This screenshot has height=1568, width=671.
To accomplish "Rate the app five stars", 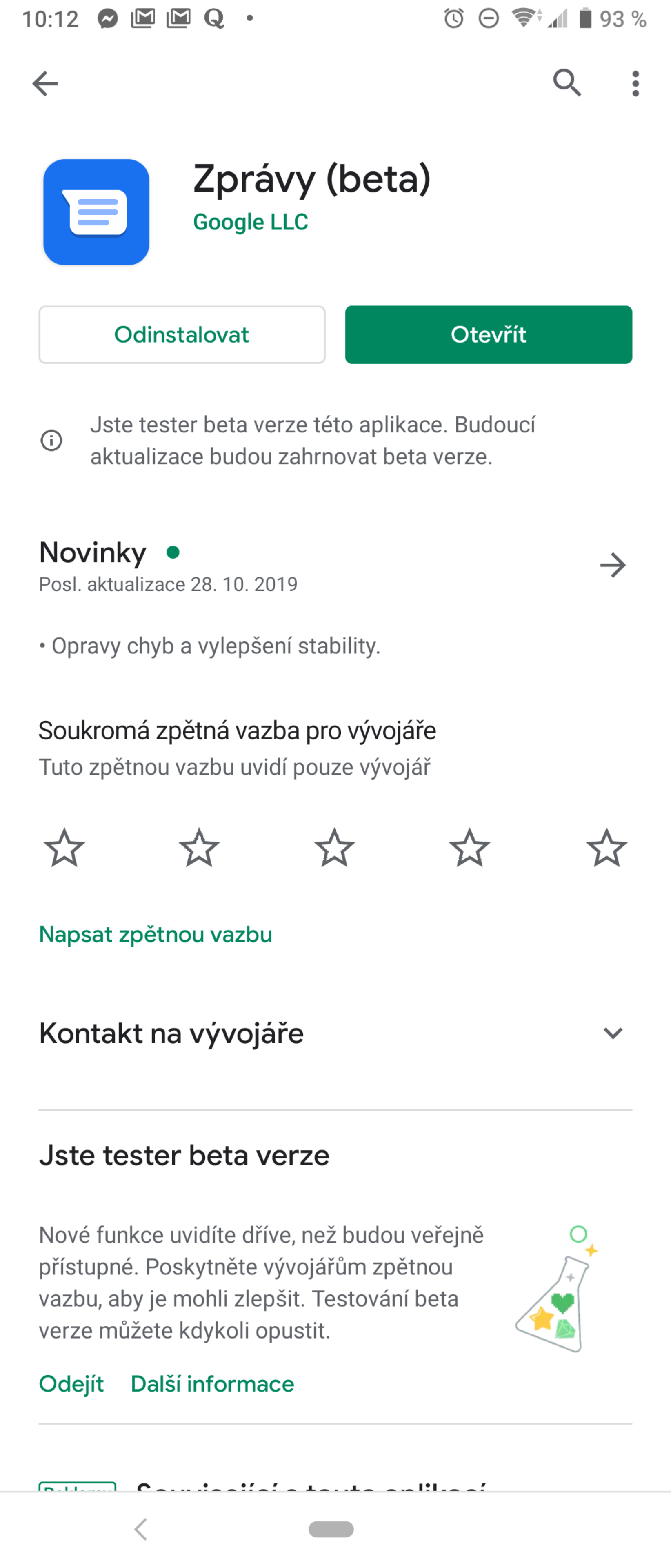I will click(607, 847).
